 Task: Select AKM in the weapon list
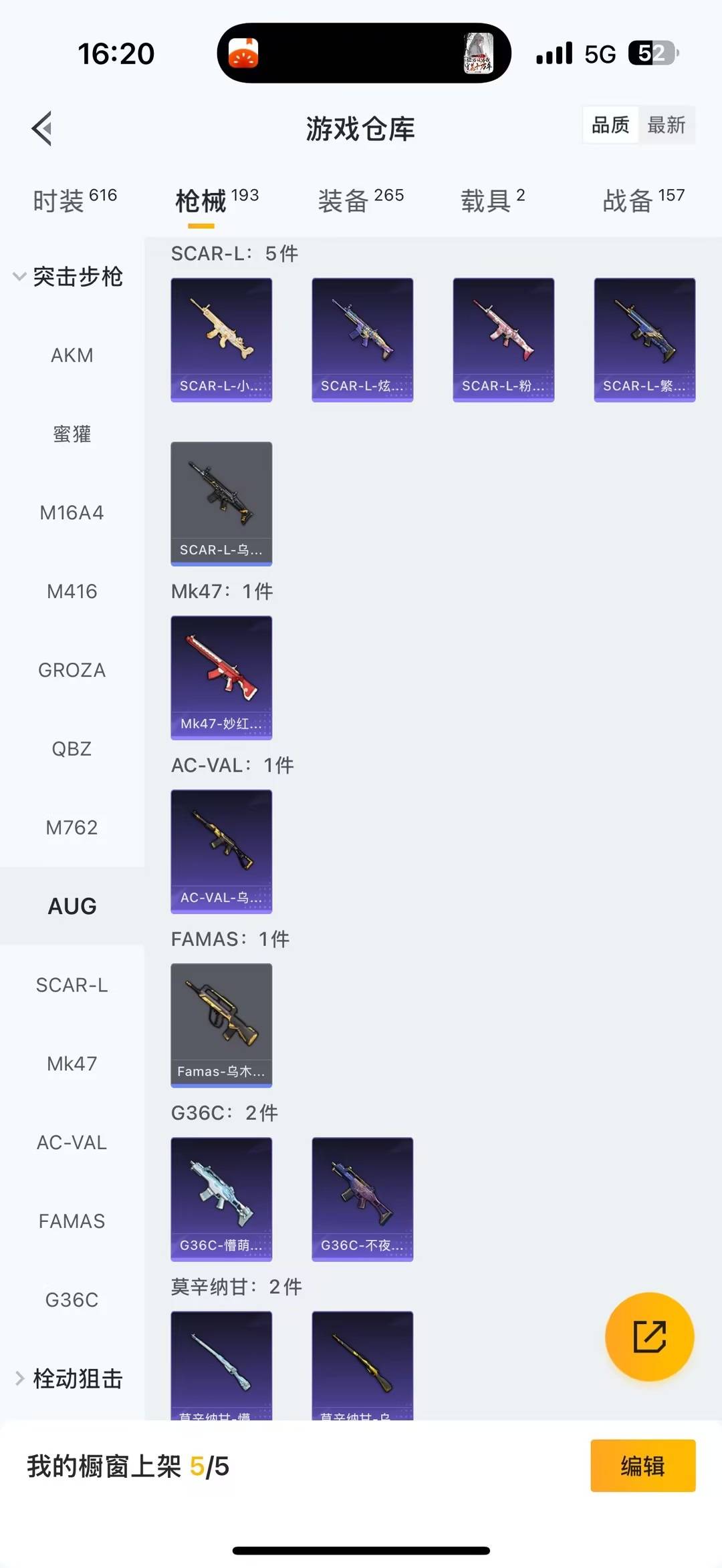coord(72,355)
